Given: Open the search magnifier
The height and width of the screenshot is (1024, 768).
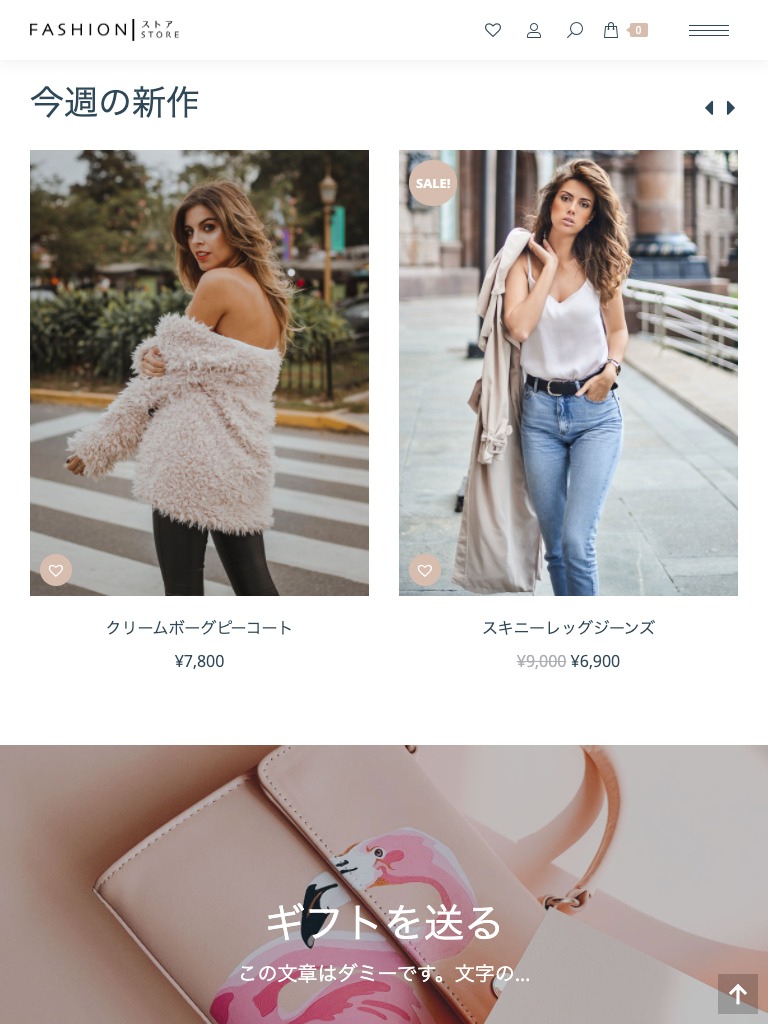Looking at the screenshot, I should click(575, 30).
